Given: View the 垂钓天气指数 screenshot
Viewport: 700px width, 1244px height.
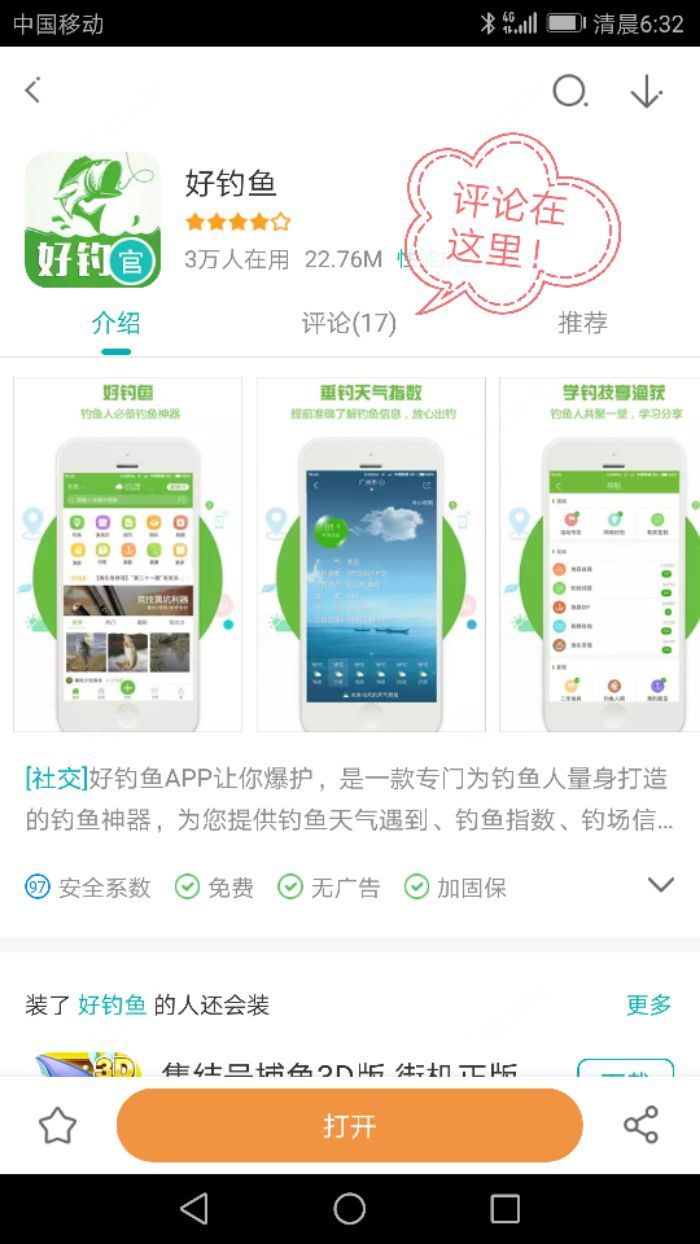Looking at the screenshot, I should (371, 554).
